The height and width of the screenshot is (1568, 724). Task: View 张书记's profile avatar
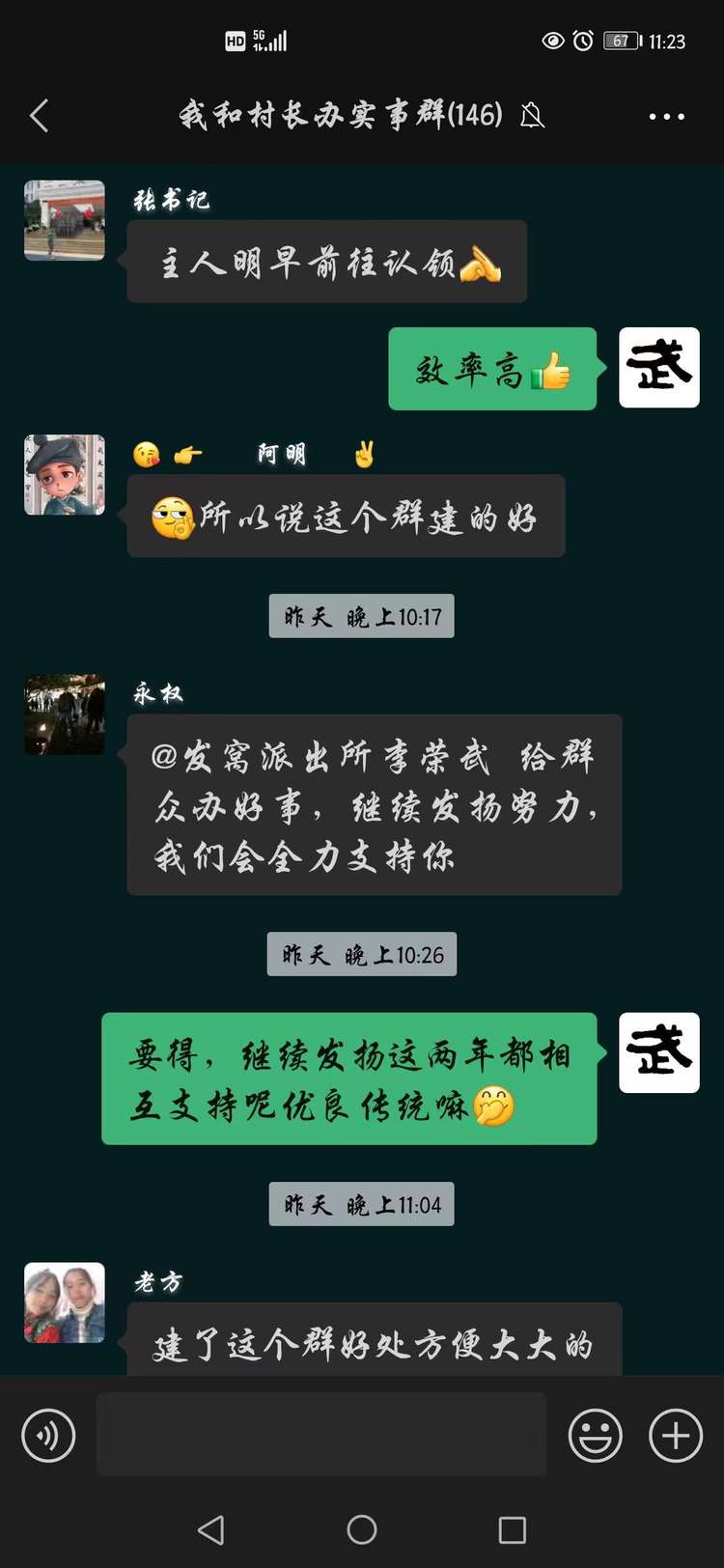(x=65, y=220)
